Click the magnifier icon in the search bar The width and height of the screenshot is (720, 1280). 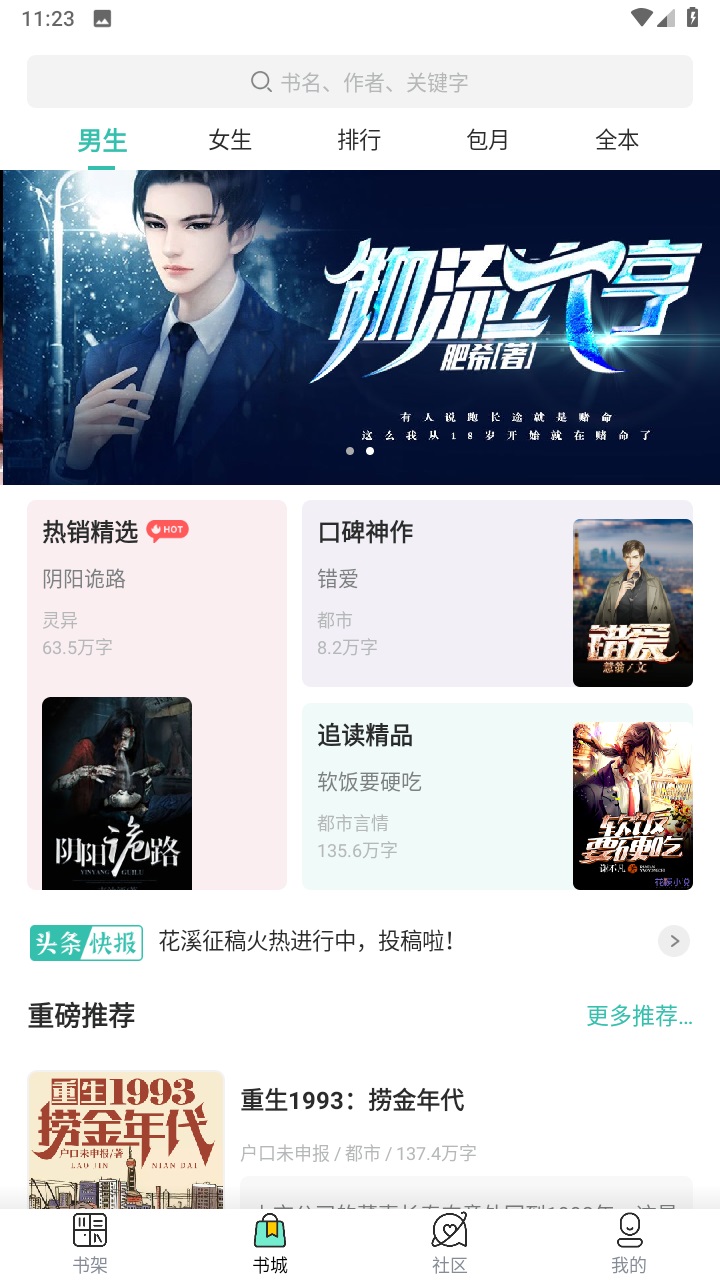click(261, 82)
